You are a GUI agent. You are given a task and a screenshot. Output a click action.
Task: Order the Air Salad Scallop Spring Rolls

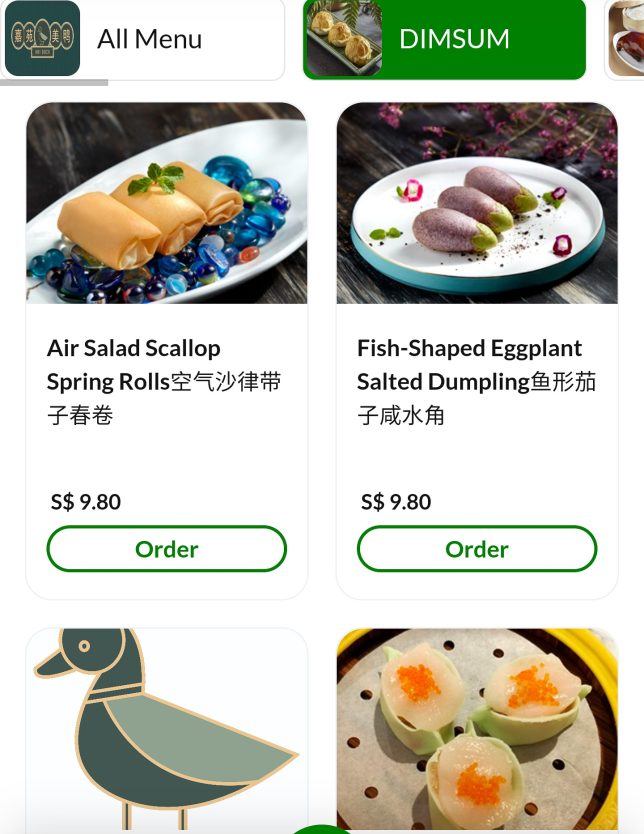tap(166, 549)
